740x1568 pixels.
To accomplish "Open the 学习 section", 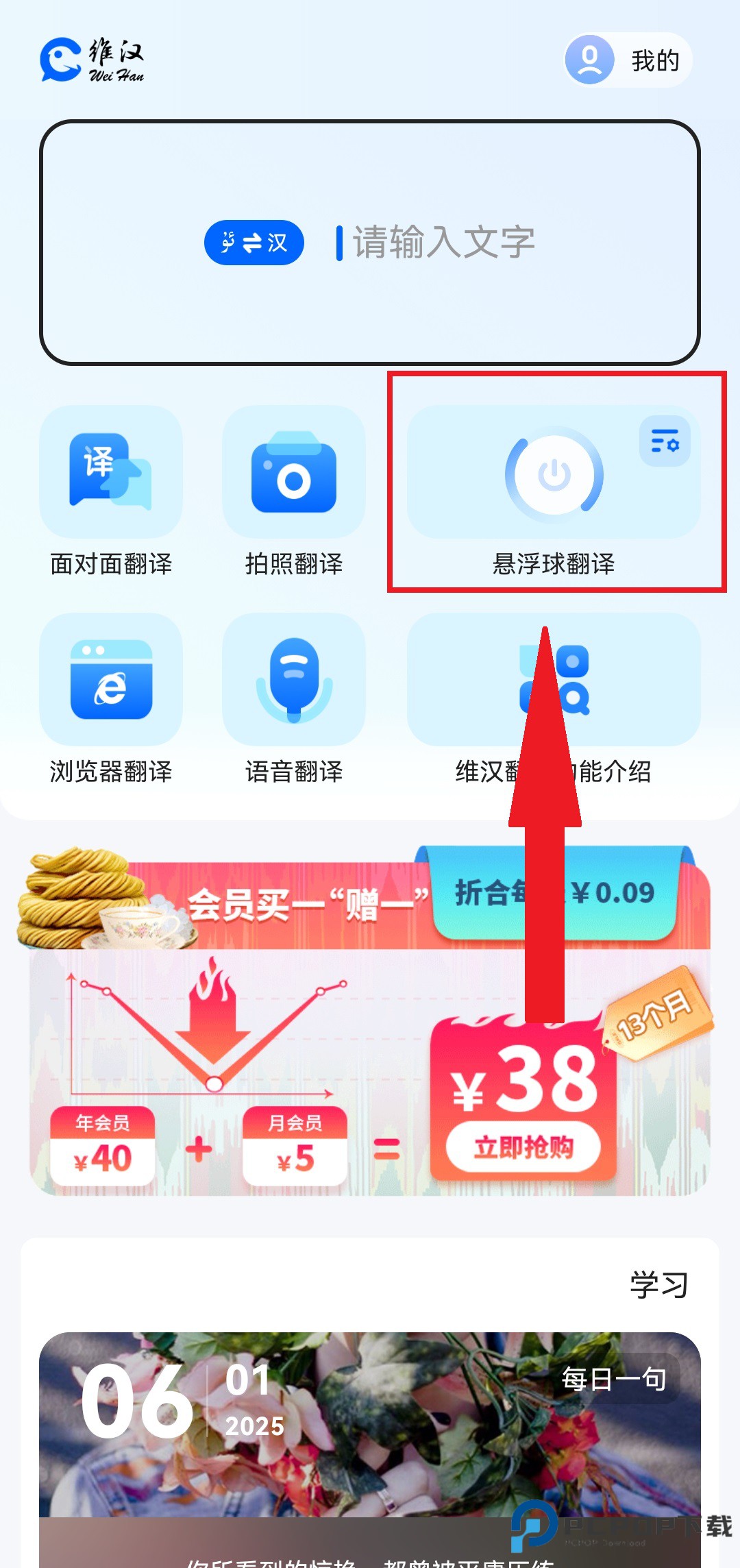I will point(658,1285).
